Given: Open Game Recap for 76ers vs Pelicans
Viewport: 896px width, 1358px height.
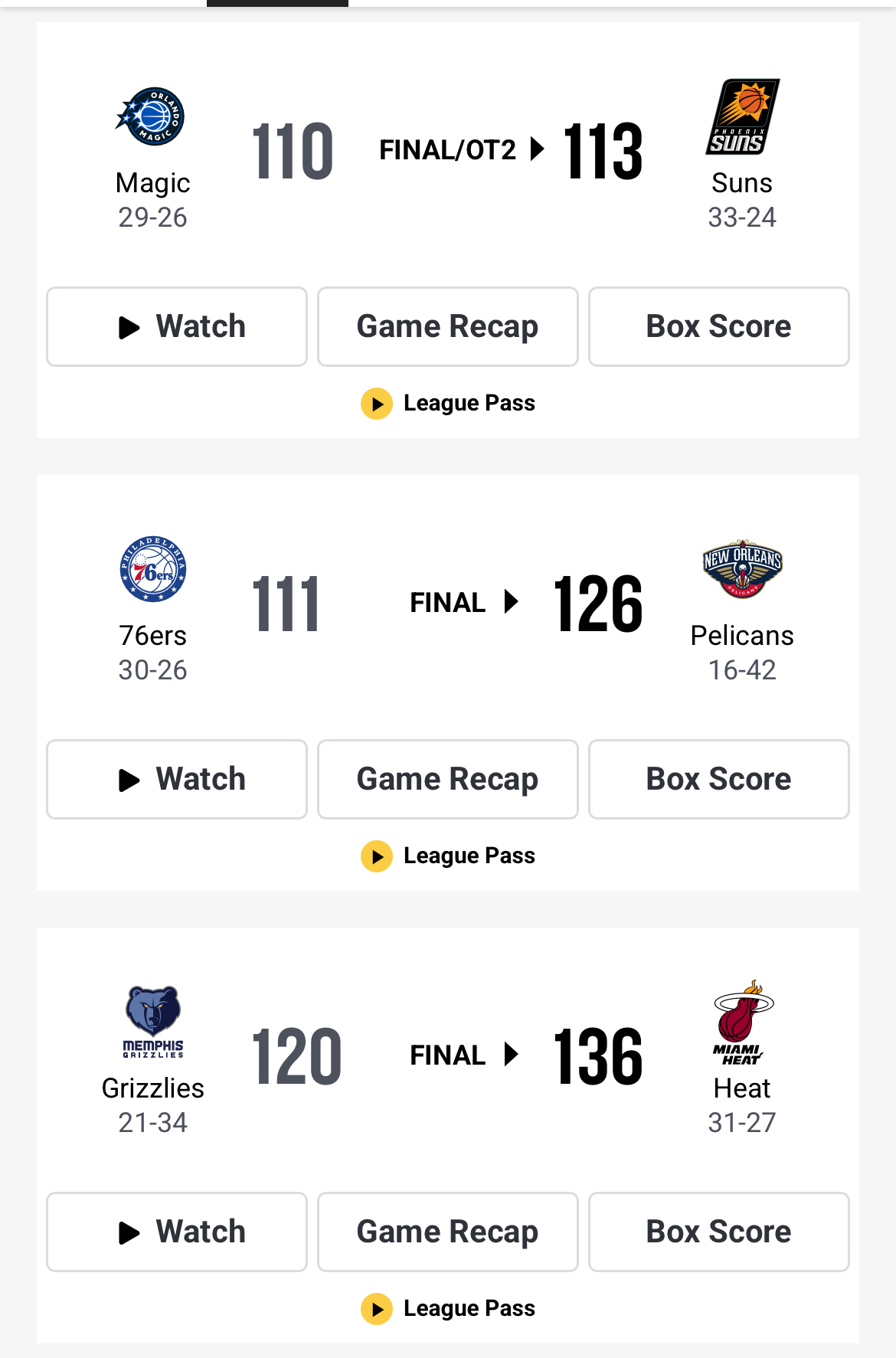Looking at the screenshot, I should point(447,780).
